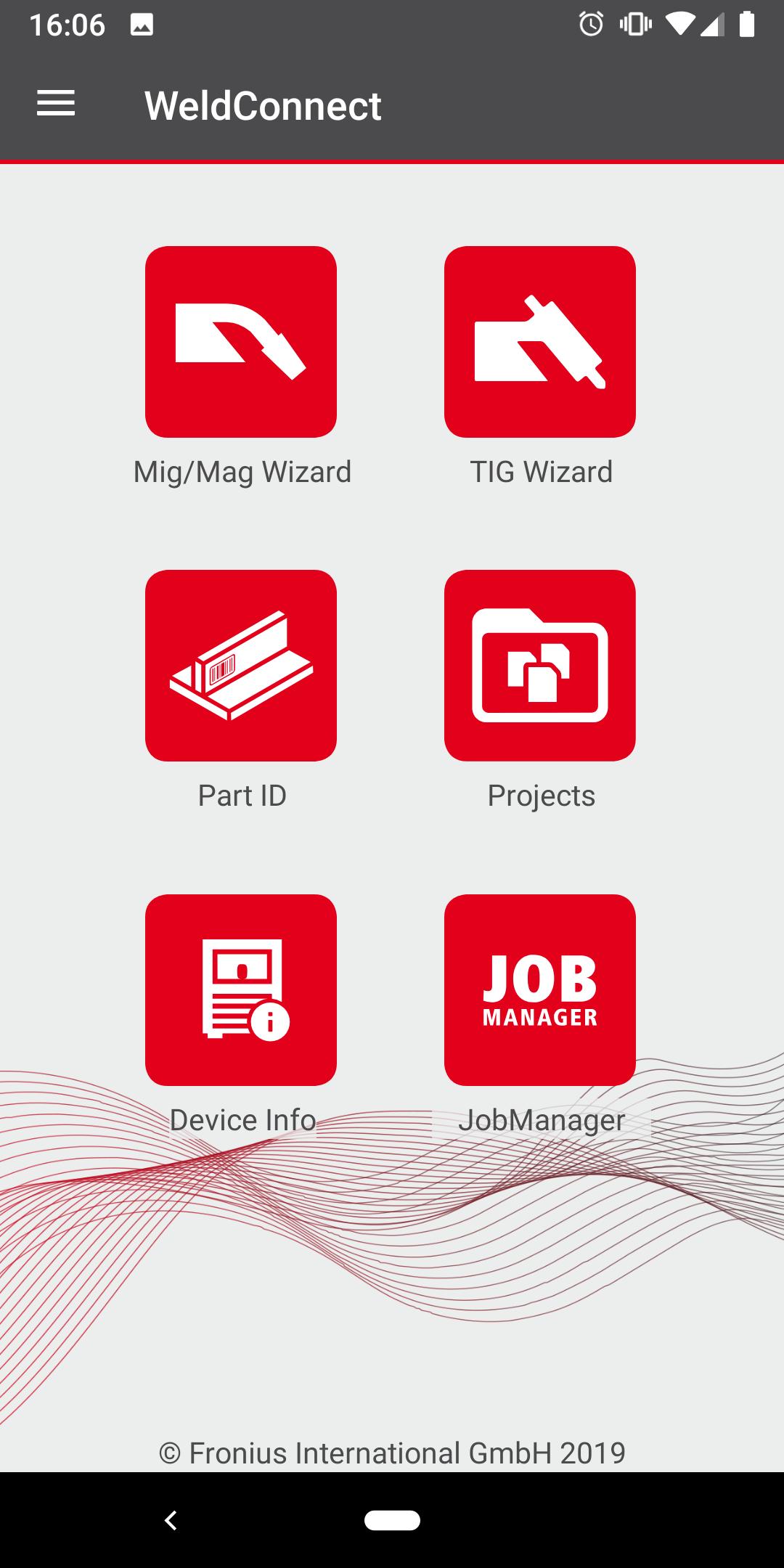Launch the Mig/Mag Wizard
This screenshot has height=1568, width=784.
pyautogui.click(x=241, y=342)
